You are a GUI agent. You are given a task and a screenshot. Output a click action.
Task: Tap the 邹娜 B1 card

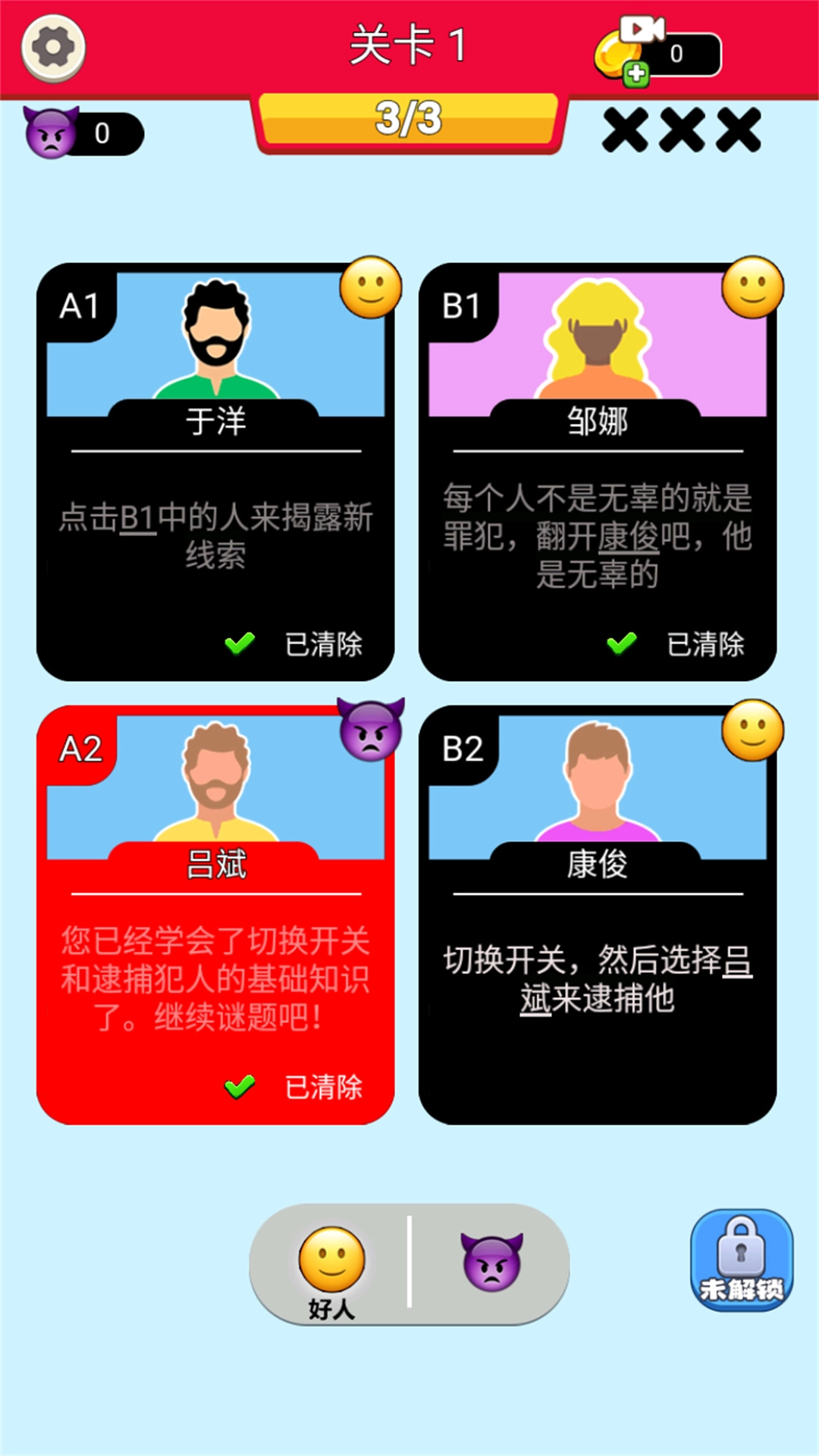pos(598,472)
